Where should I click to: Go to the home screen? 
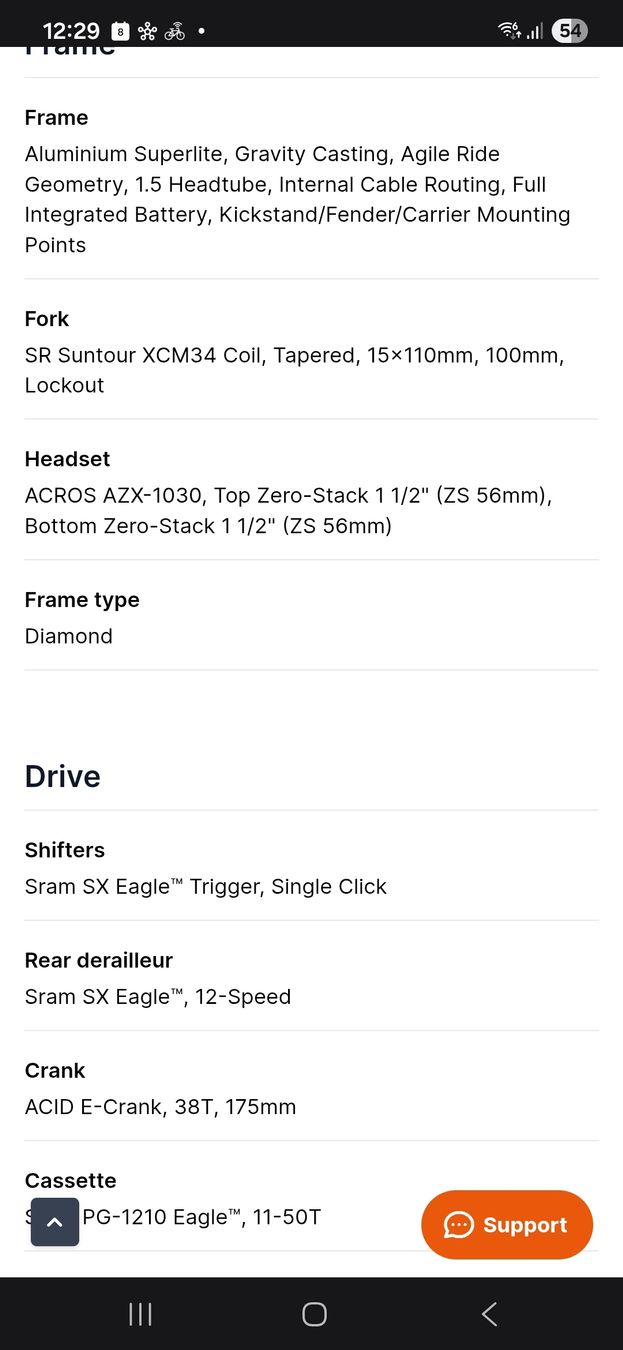(x=314, y=1314)
